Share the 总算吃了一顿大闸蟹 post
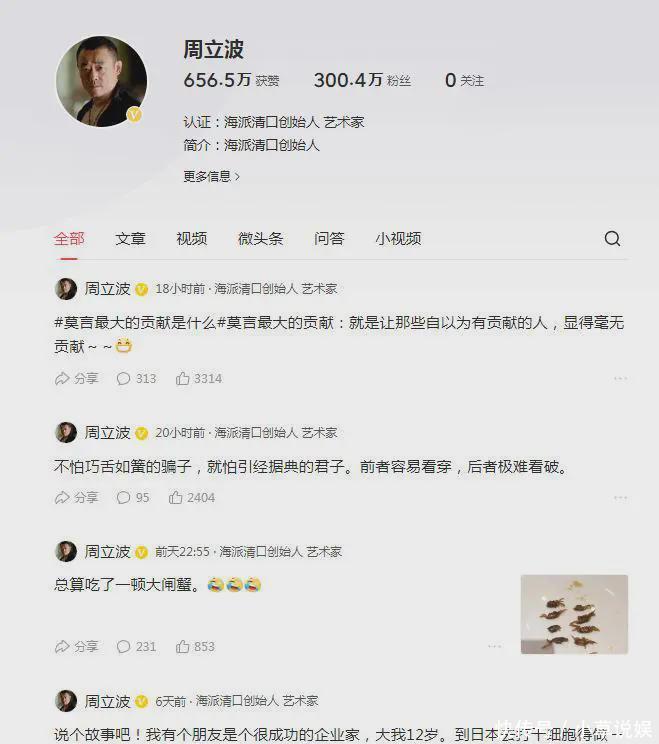Image resolution: width=659 pixels, height=744 pixels. (x=77, y=646)
